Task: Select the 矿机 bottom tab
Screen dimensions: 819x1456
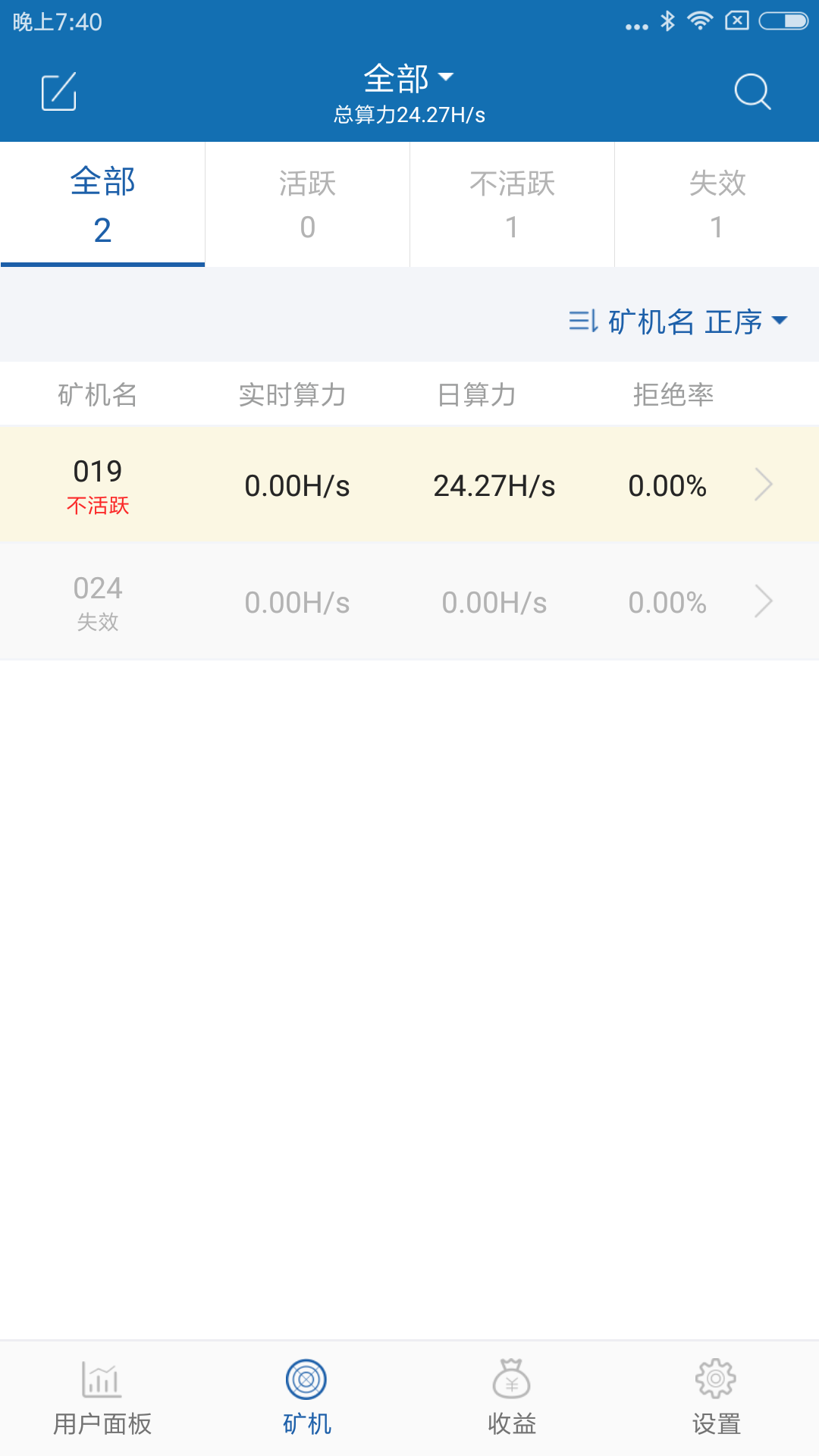Action: 307,1398
